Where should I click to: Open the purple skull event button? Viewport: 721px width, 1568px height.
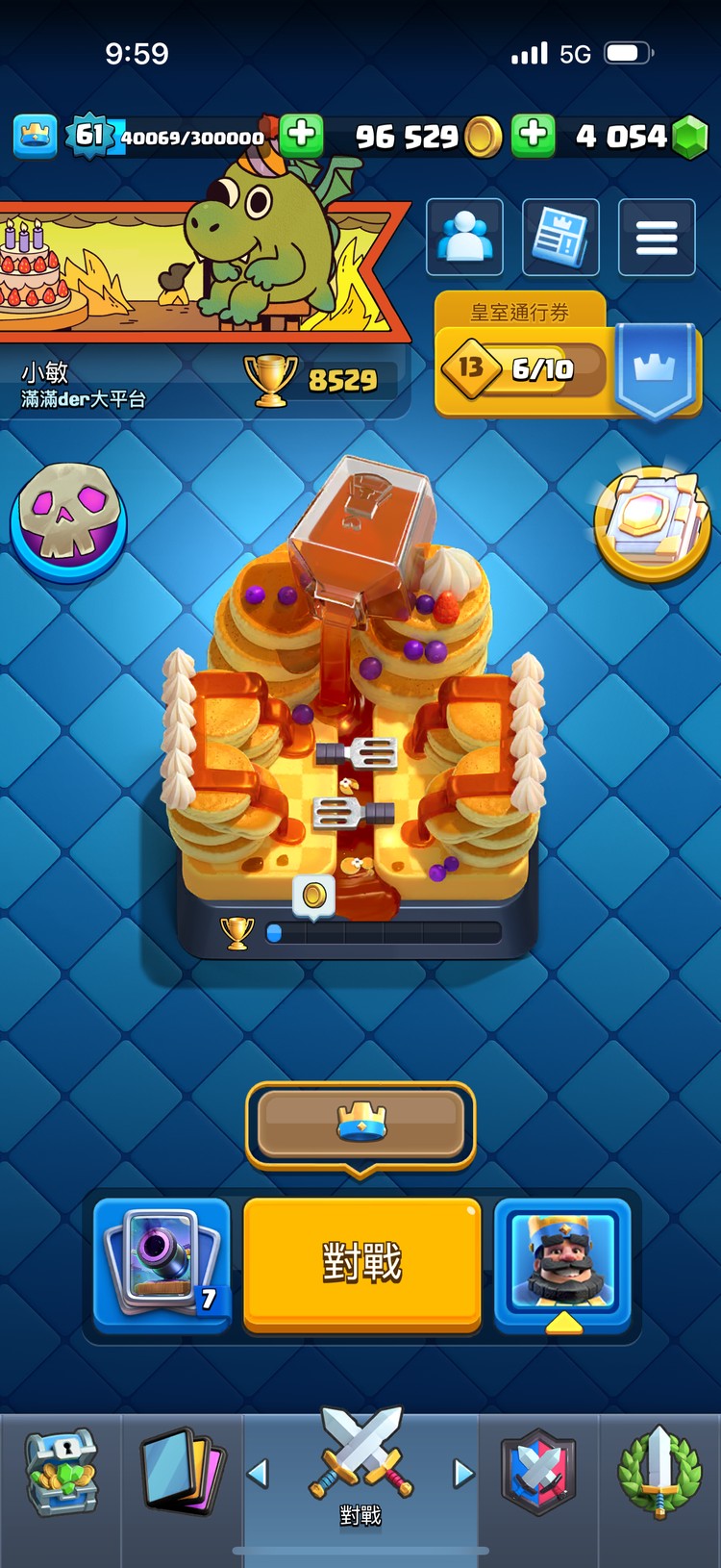click(68, 521)
